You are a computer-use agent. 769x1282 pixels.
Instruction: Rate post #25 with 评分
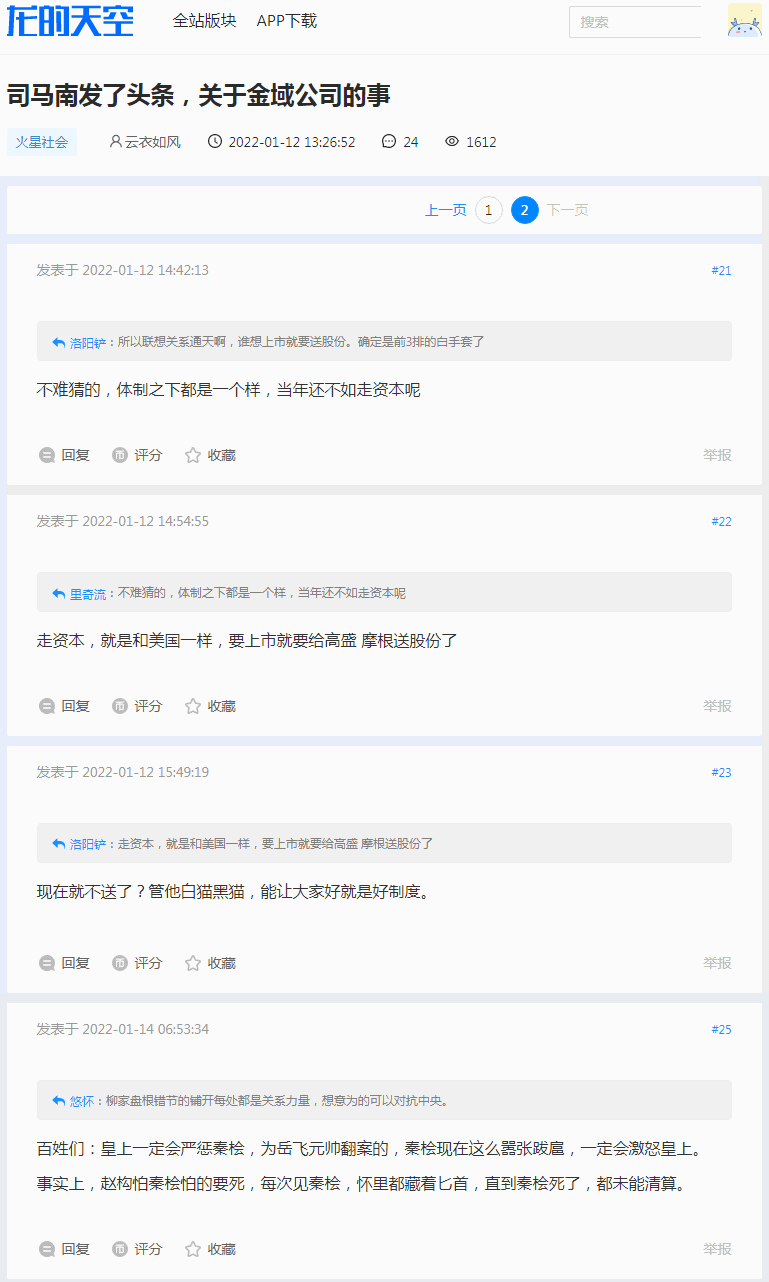click(137, 1249)
